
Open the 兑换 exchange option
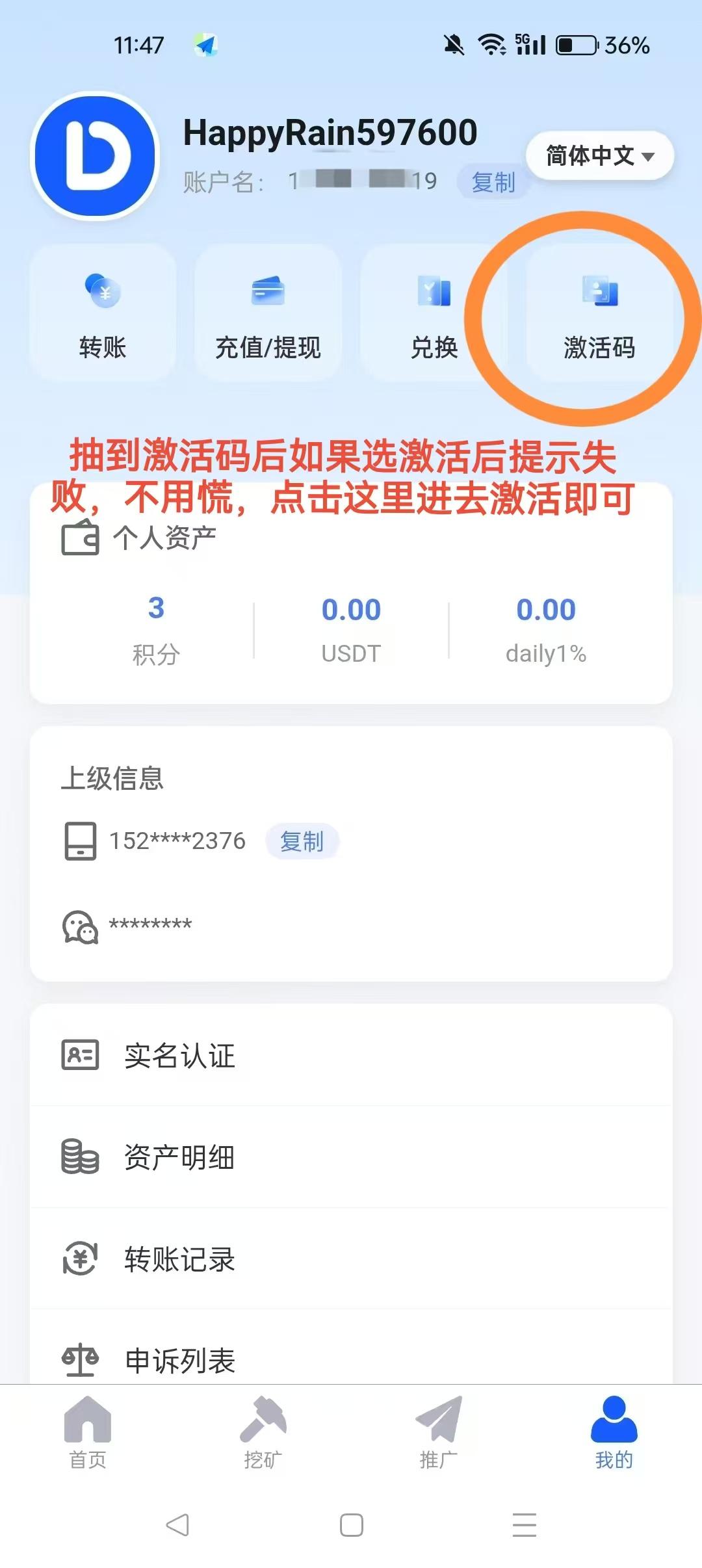434,313
